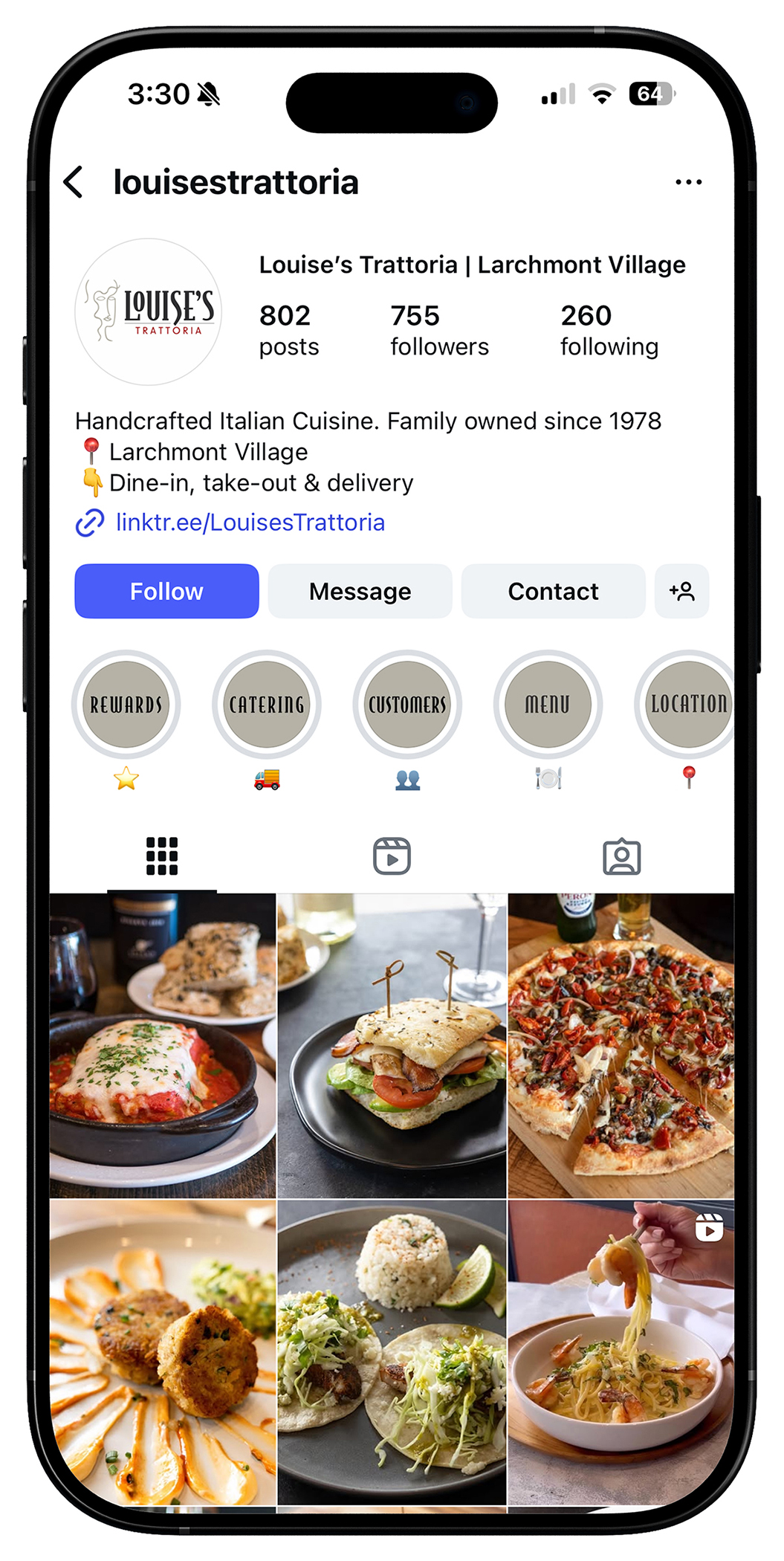Open the focaccia sandwich post
784x1561 pixels.
pos(392,1045)
